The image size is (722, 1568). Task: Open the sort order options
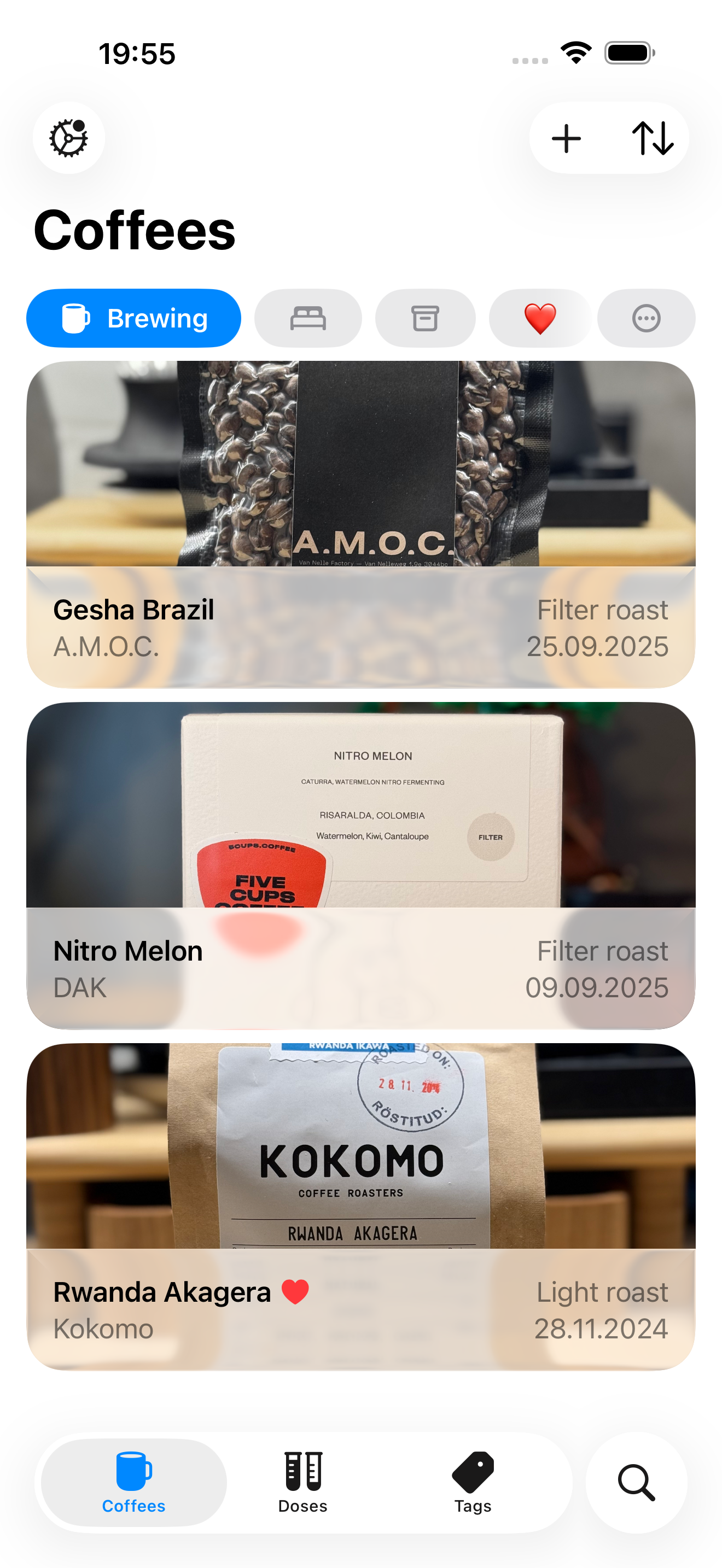point(652,138)
